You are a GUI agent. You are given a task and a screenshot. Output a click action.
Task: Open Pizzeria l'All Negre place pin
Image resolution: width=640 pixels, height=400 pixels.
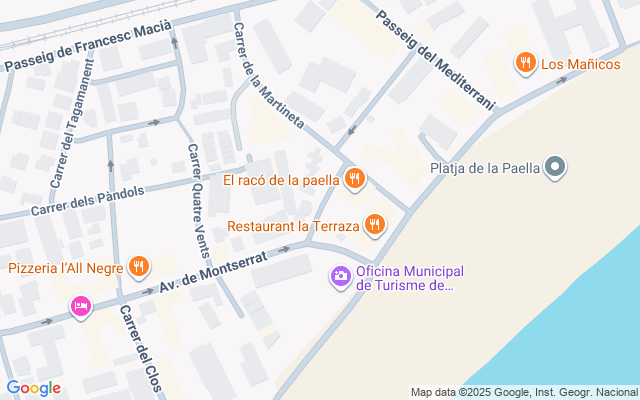[x=138, y=267]
